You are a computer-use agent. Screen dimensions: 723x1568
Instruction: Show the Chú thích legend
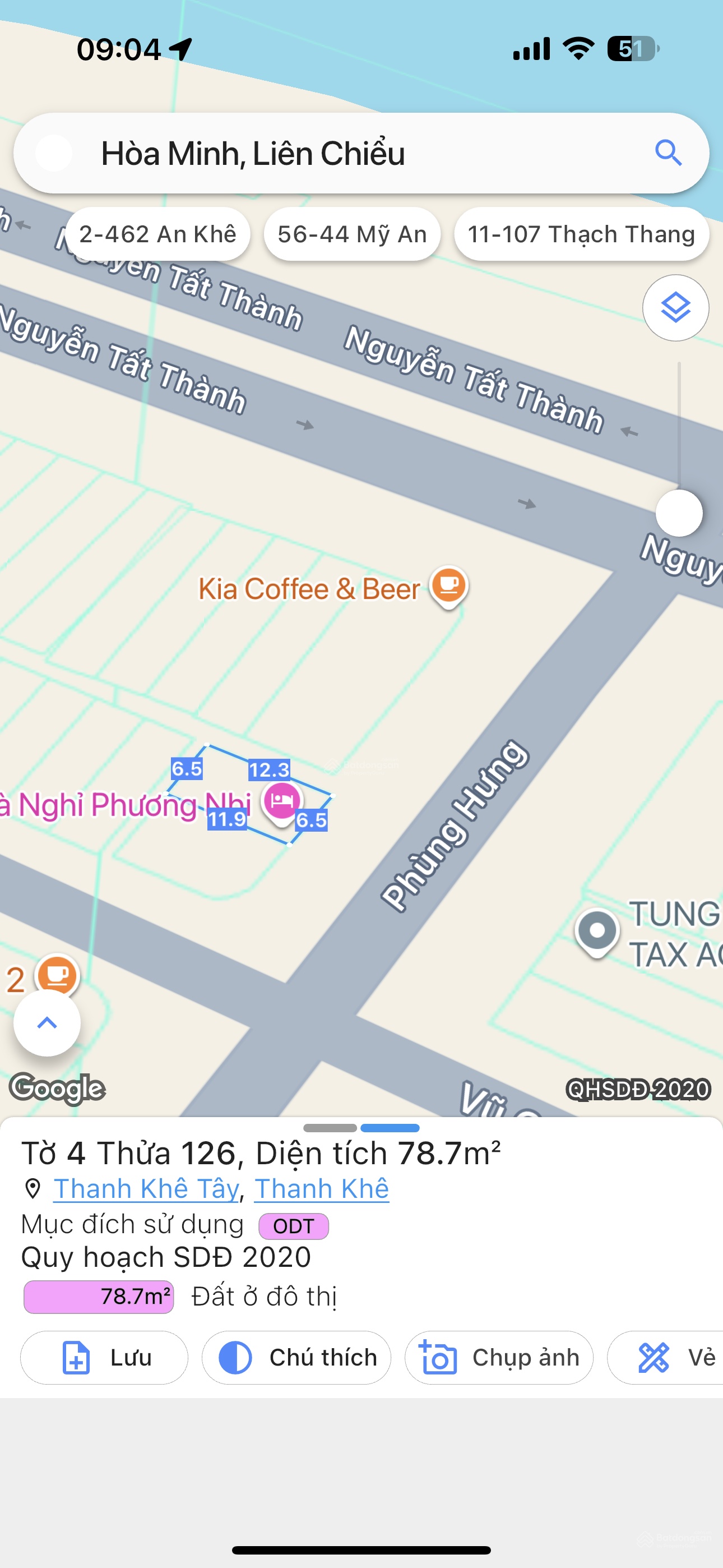pos(296,1357)
